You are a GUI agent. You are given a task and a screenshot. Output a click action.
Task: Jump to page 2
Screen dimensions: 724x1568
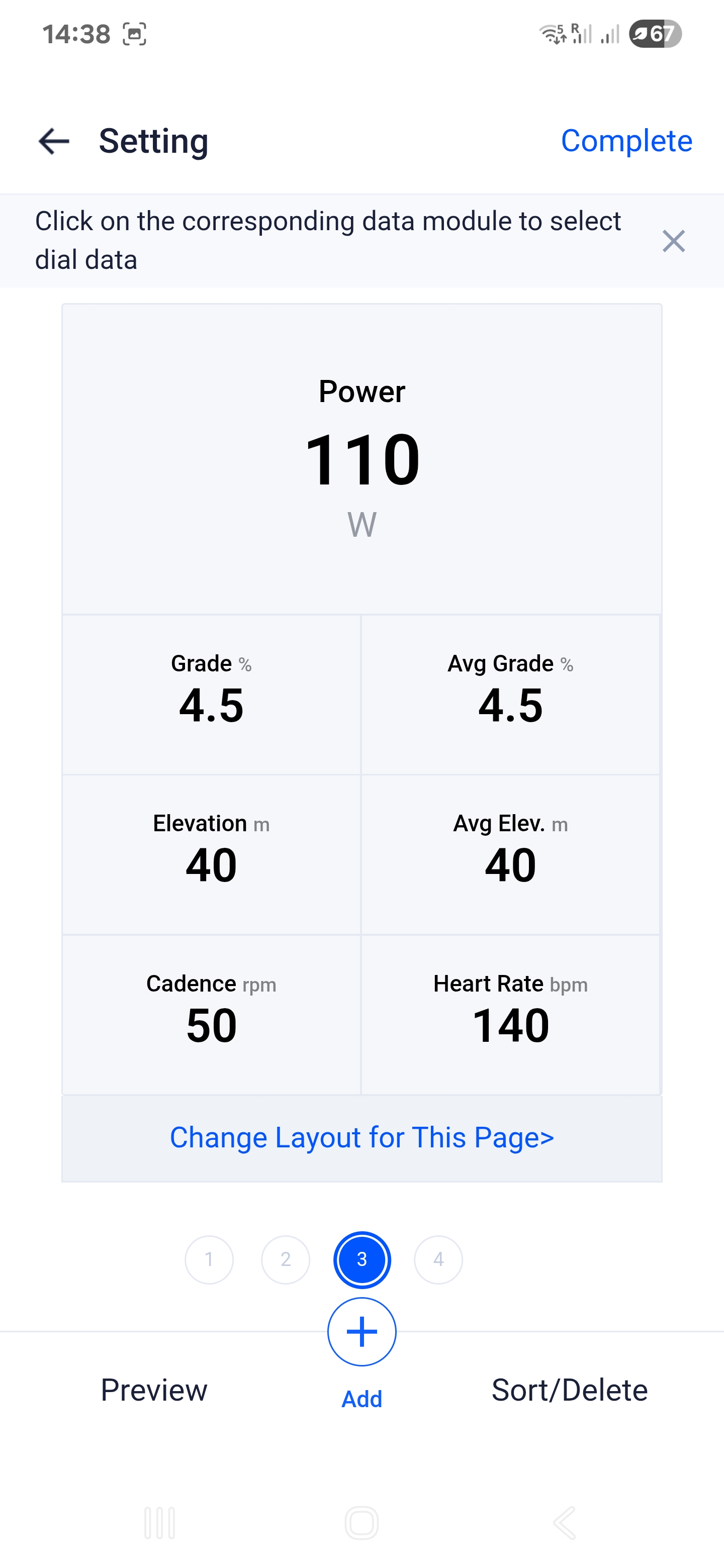pos(286,1259)
